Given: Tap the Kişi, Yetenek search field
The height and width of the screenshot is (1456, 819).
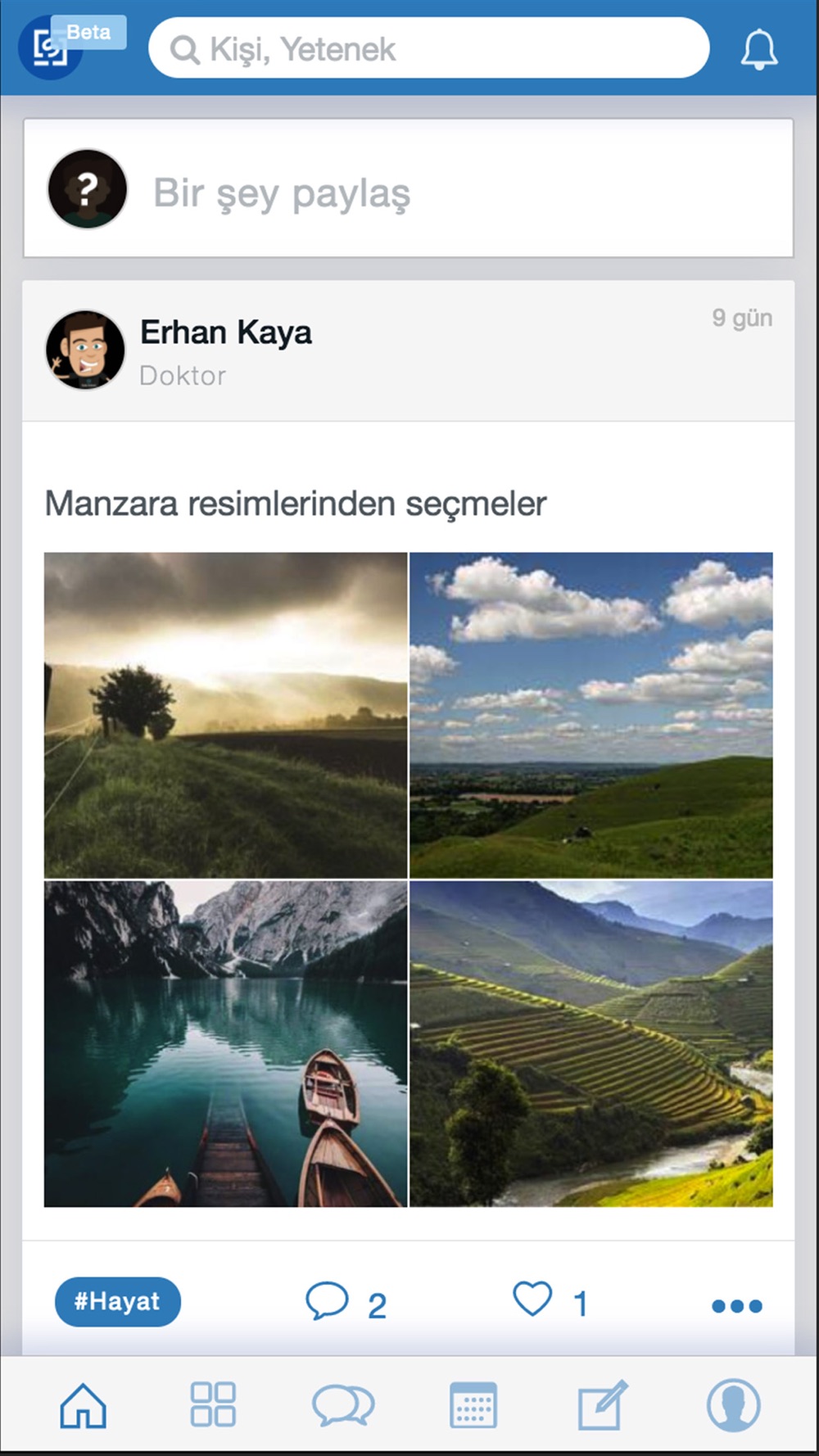Looking at the screenshot, I should (x=428, y=48).
